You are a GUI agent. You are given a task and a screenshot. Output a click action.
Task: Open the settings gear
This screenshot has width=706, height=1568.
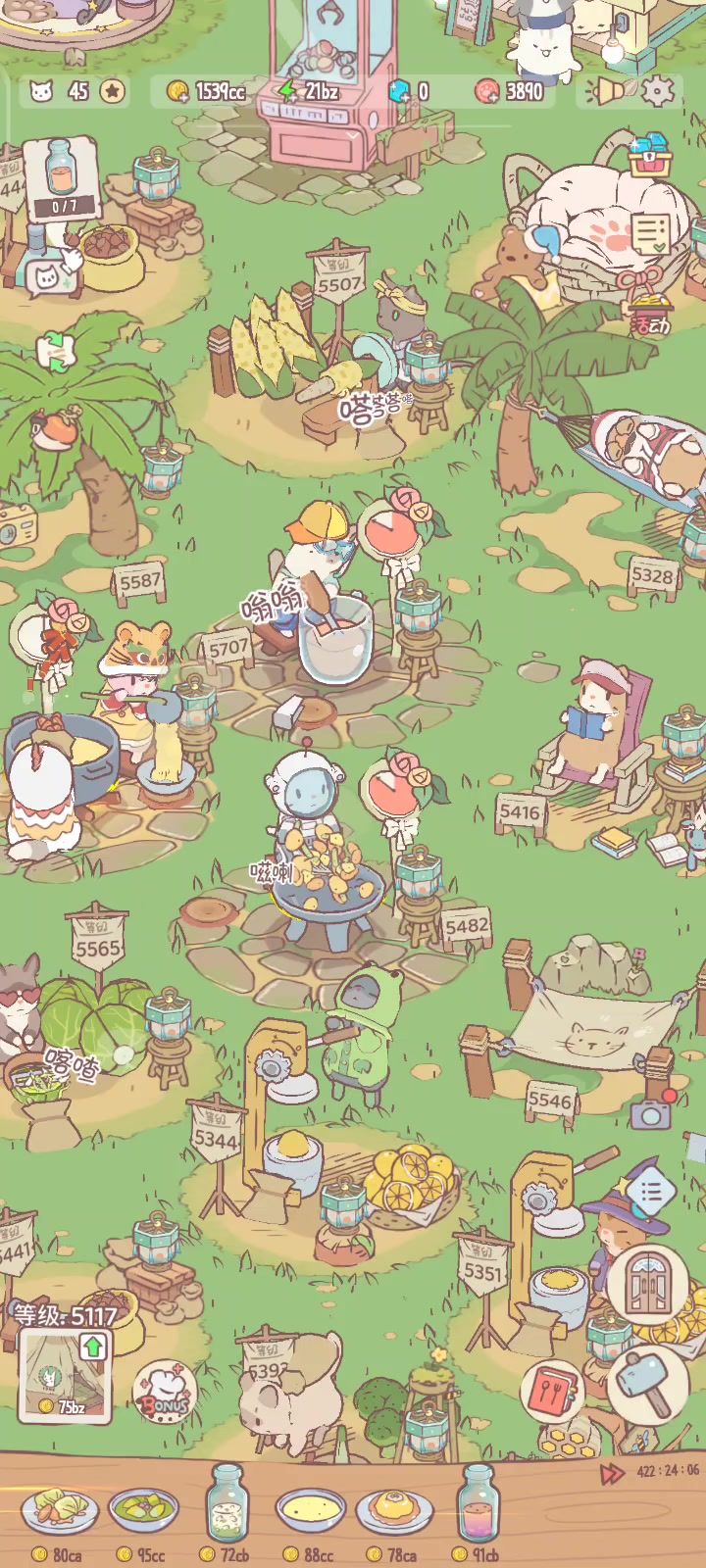[659, 90]
